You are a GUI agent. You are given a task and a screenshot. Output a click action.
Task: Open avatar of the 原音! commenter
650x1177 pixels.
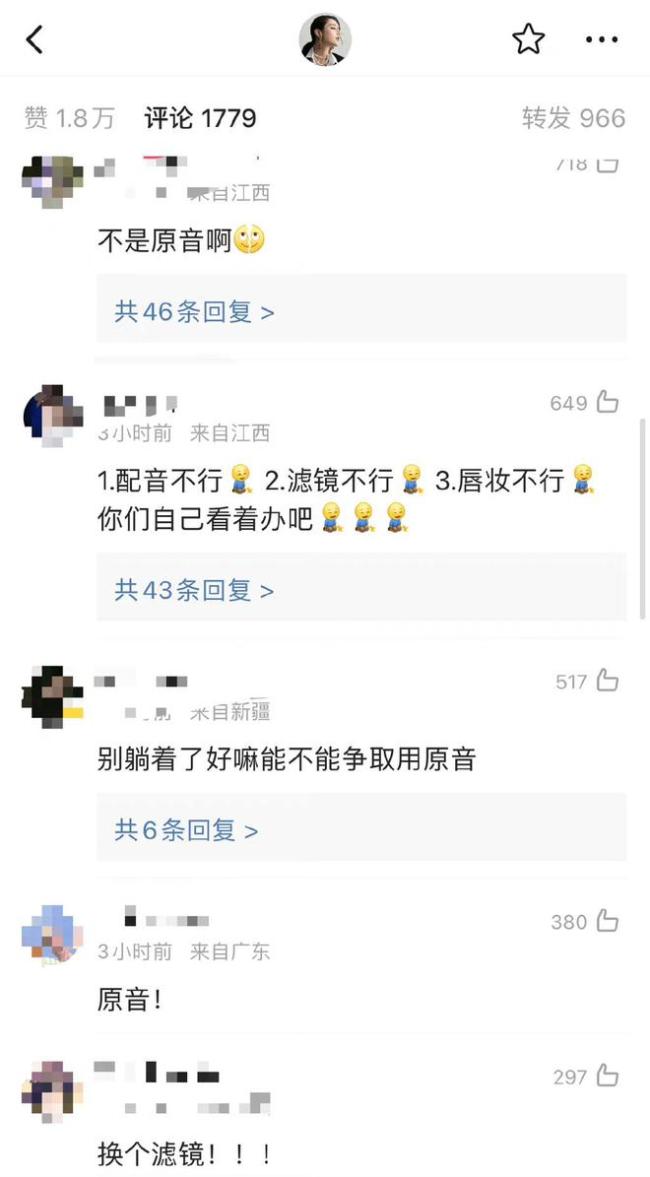pyautogui.click(x=53, y=935)
